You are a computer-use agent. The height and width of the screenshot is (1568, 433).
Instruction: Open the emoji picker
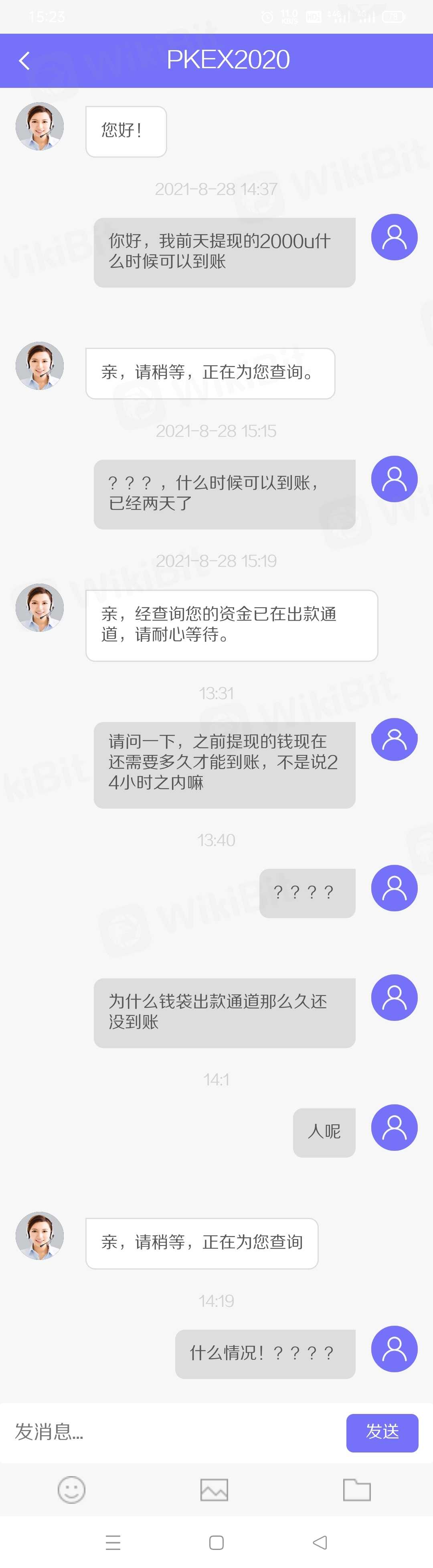coord(71,1489)
